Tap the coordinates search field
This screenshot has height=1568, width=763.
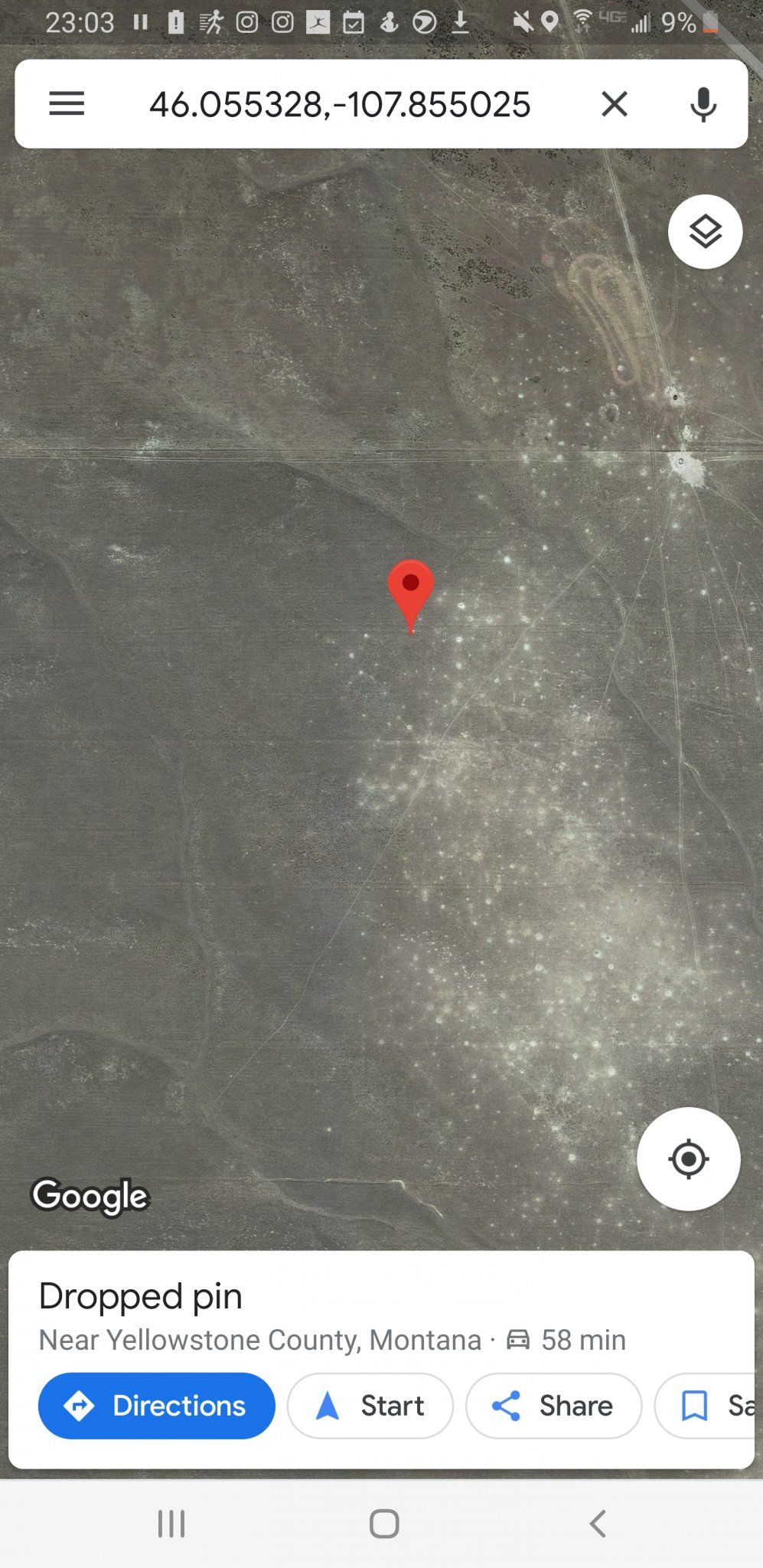point(340,104)
